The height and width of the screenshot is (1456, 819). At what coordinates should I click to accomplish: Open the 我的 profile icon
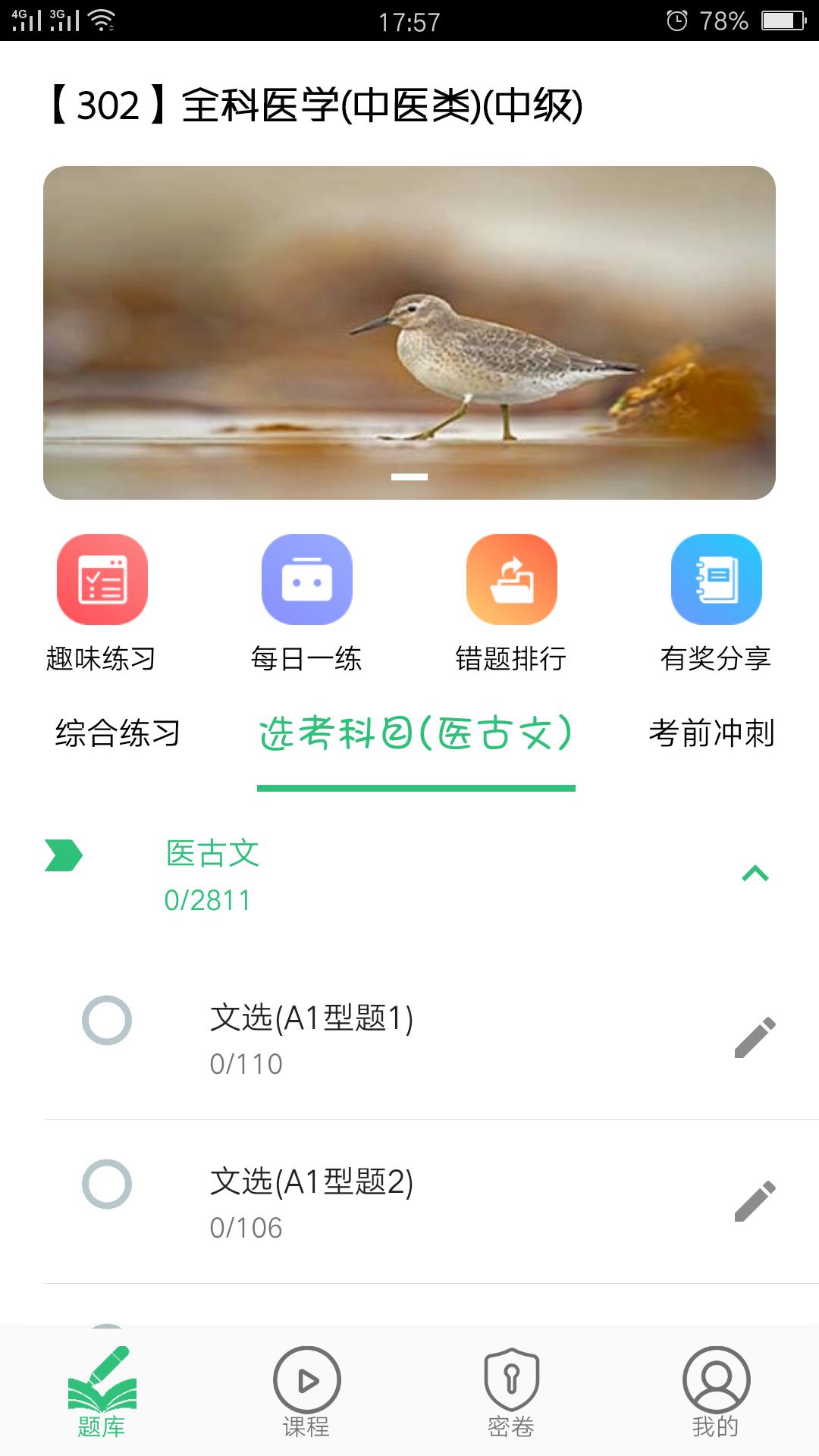tap(717, 1394)
